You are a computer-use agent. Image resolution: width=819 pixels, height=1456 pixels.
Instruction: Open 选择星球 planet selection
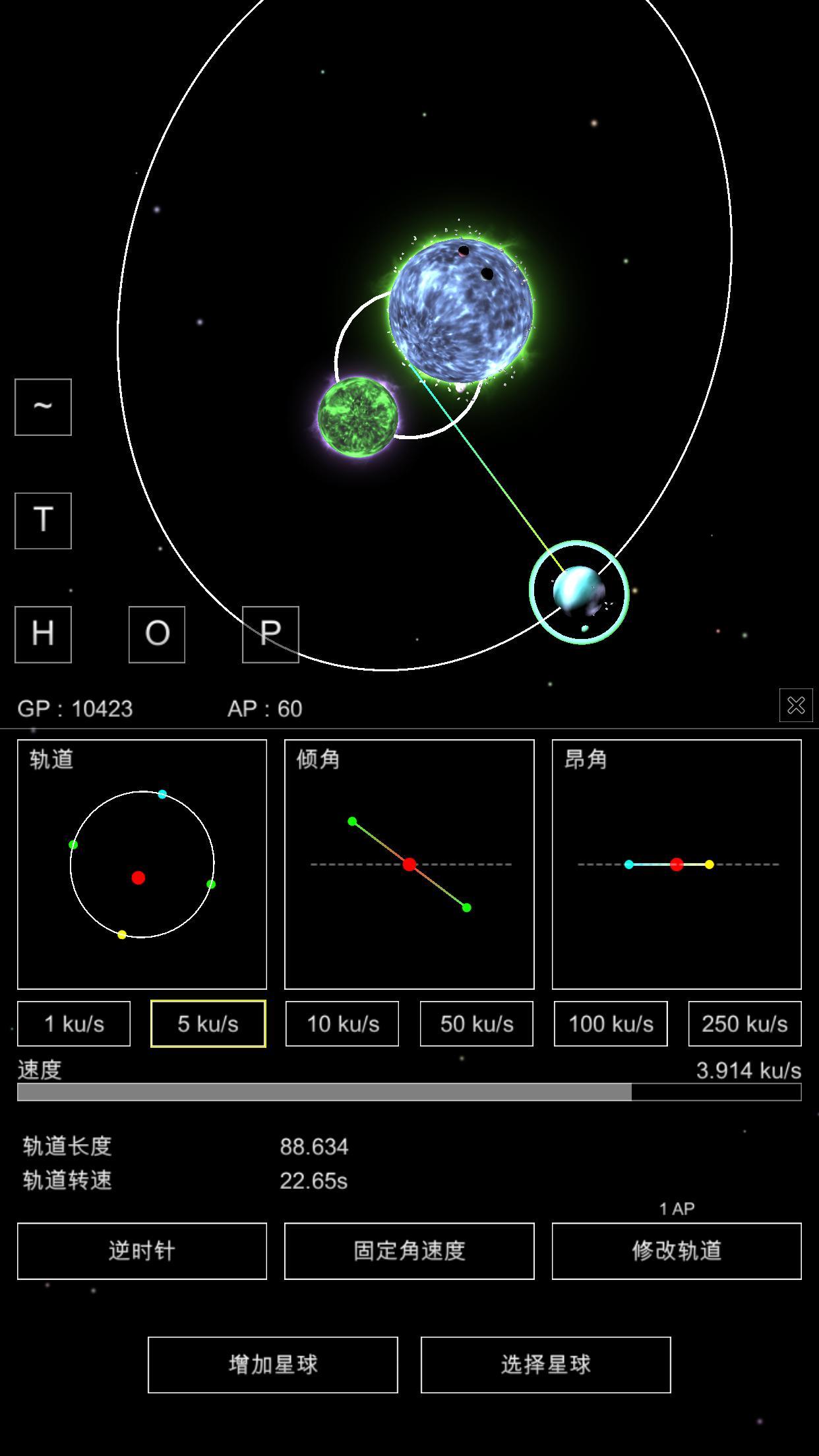[x=545, y=1365]
